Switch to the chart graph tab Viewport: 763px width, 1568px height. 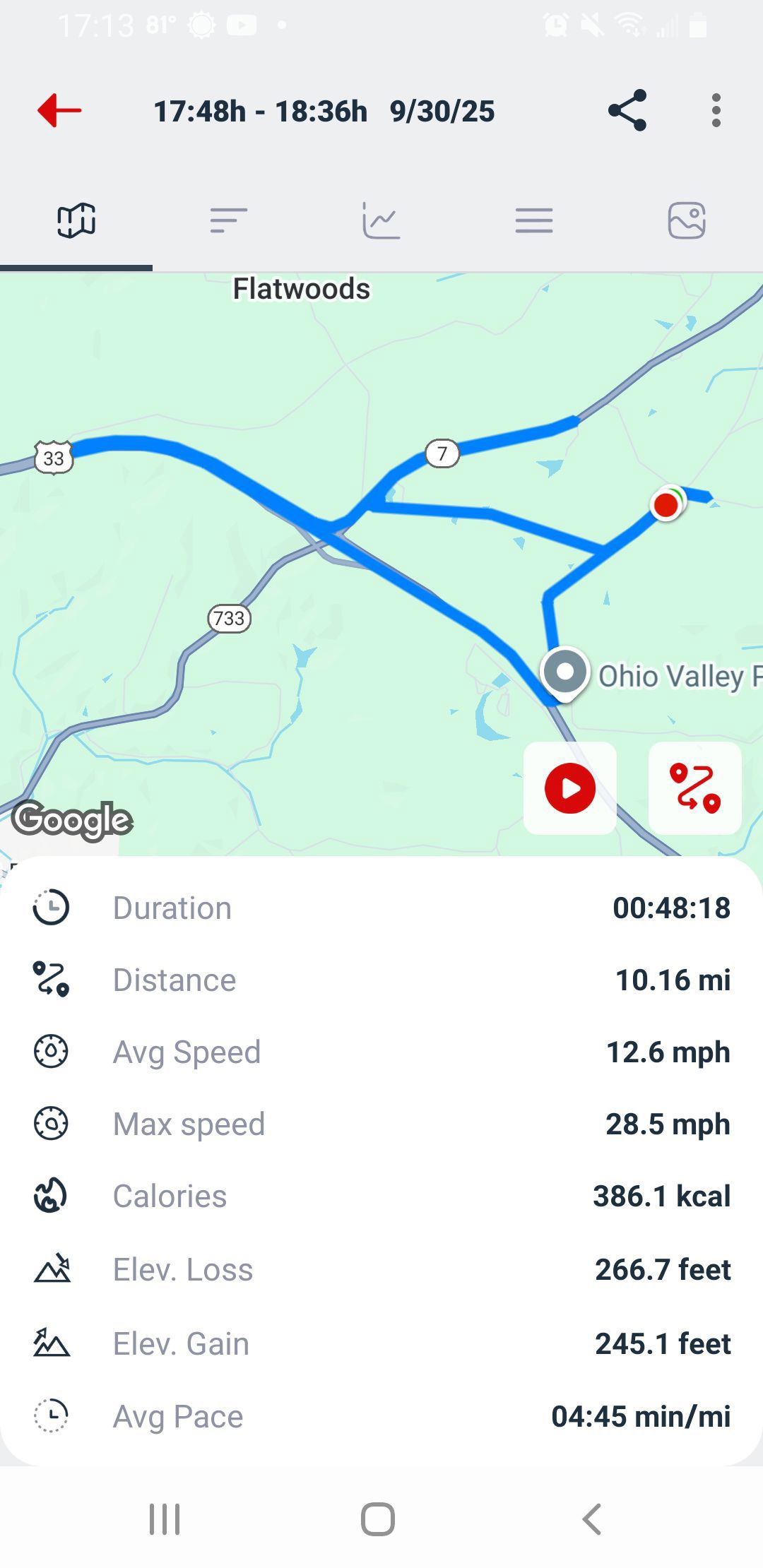(x=381, y=221)
